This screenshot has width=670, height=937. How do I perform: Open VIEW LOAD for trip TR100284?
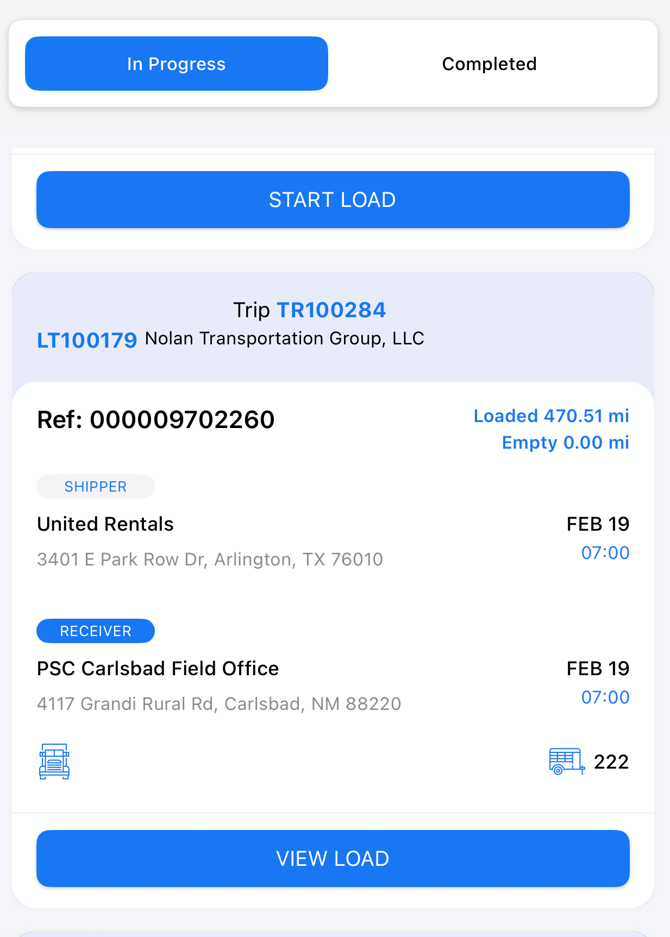point(333,859)
